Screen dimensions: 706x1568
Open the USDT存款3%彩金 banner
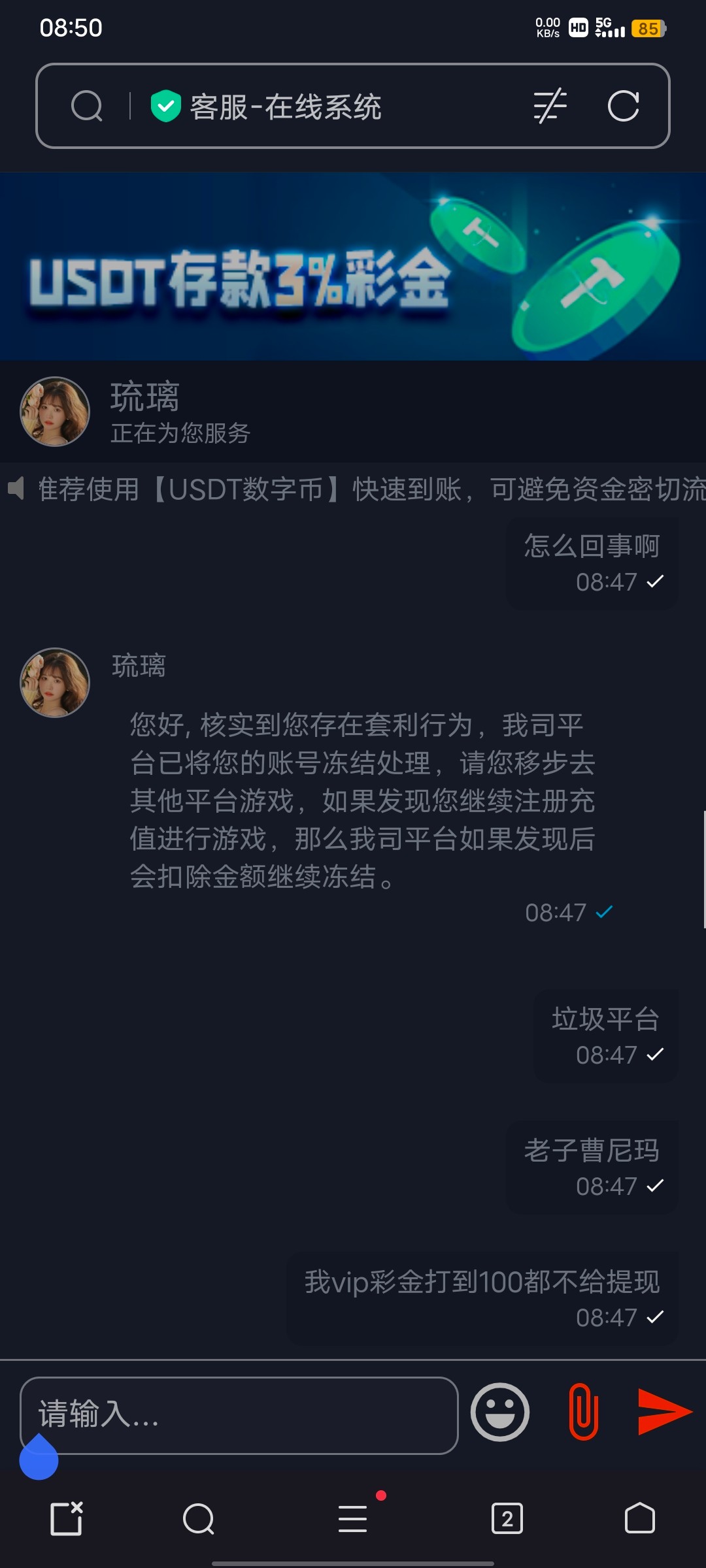click(353, 267)
